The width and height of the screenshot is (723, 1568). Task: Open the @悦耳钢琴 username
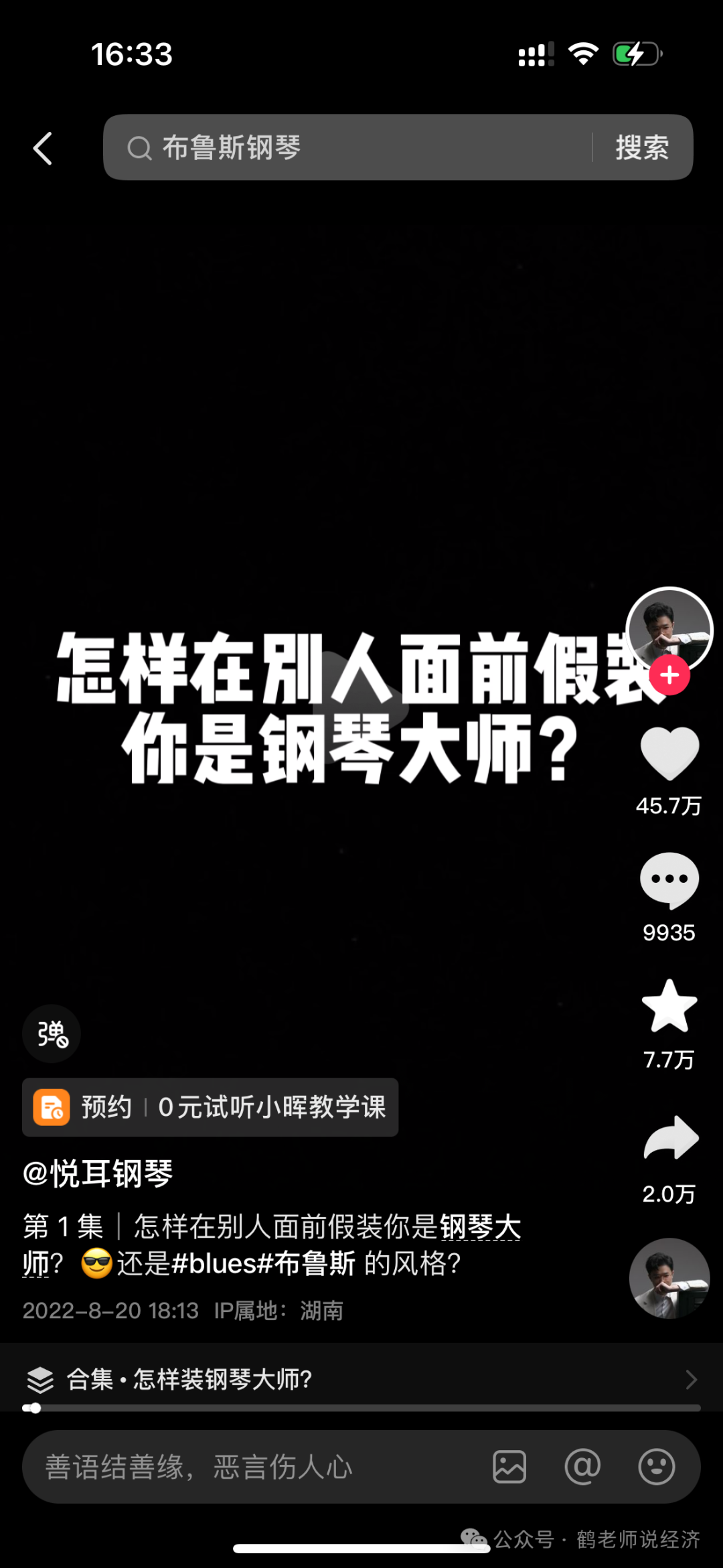(98, 1173)
